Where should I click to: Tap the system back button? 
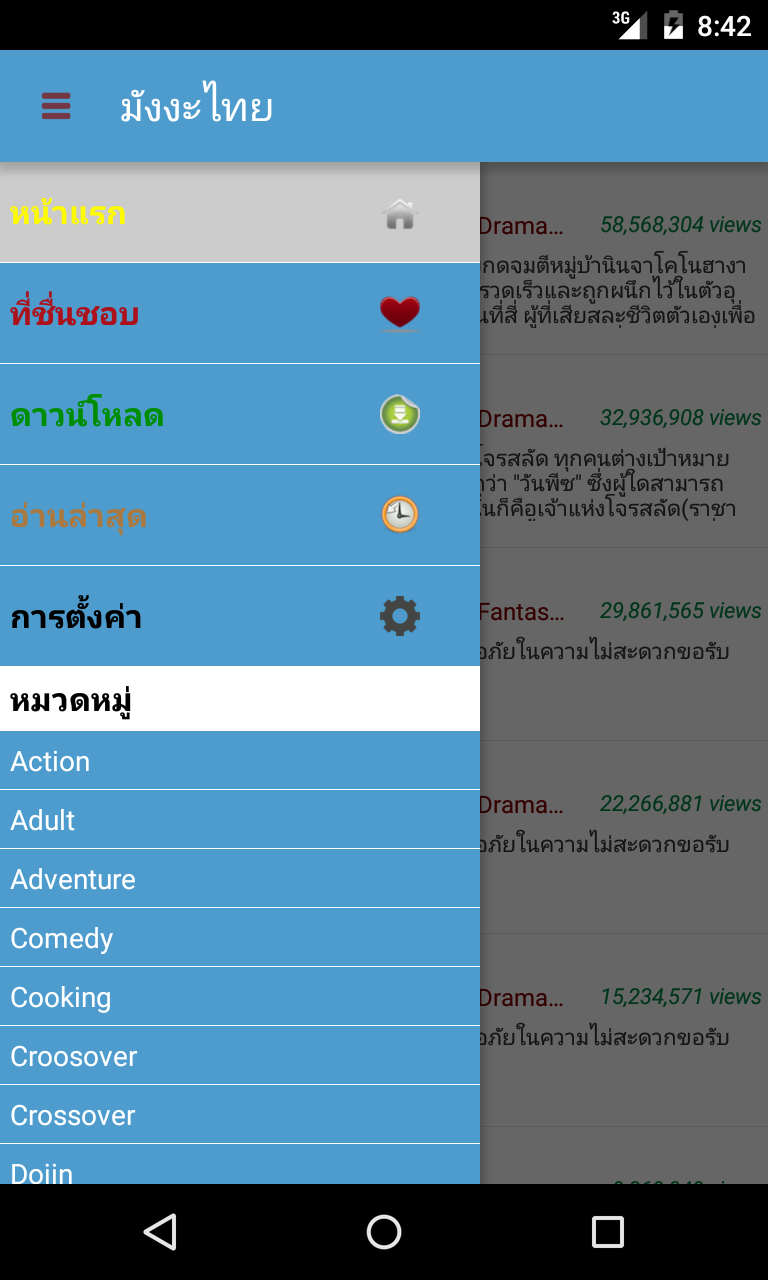point(160,1232)
